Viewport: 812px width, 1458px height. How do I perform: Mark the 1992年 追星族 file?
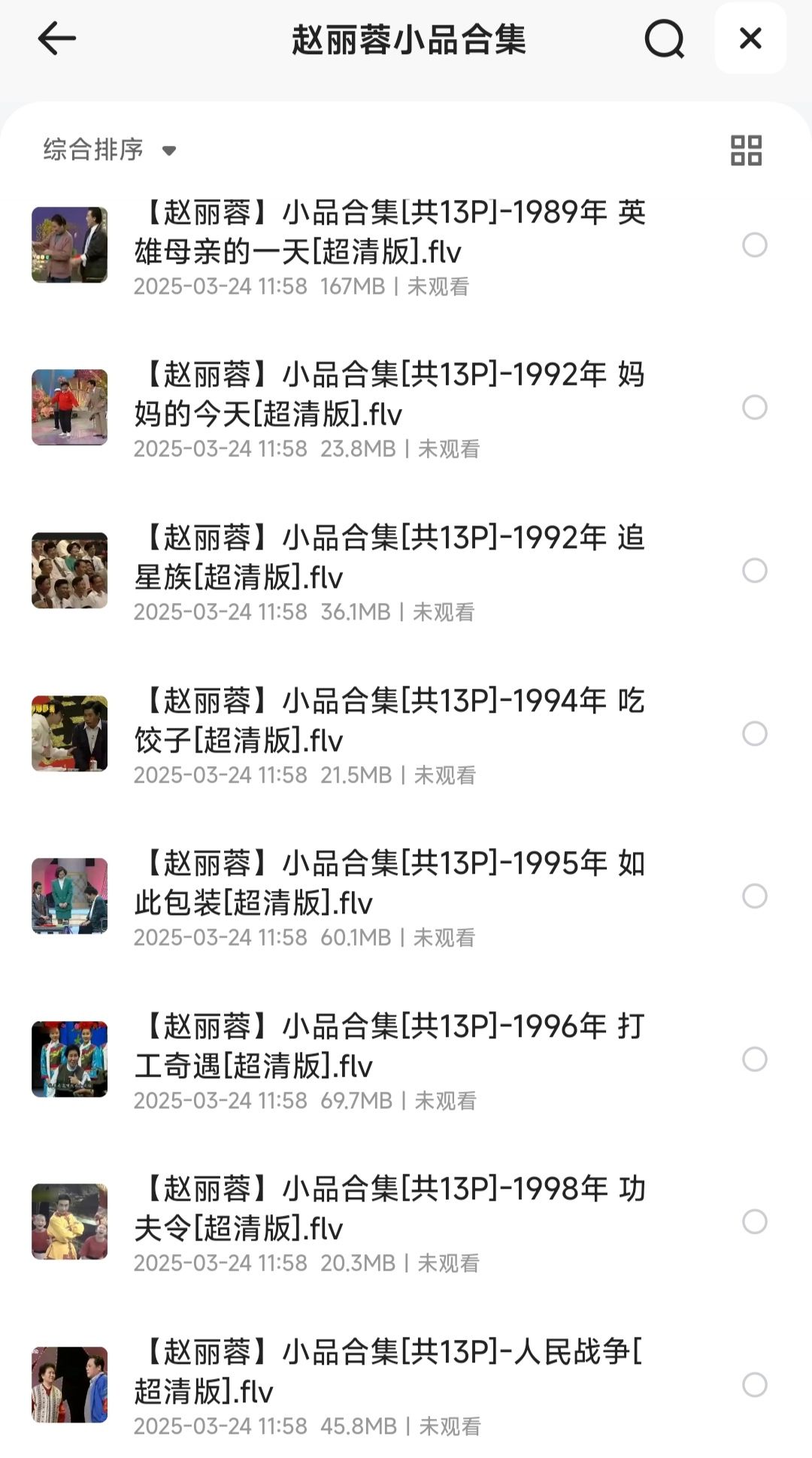754,571
